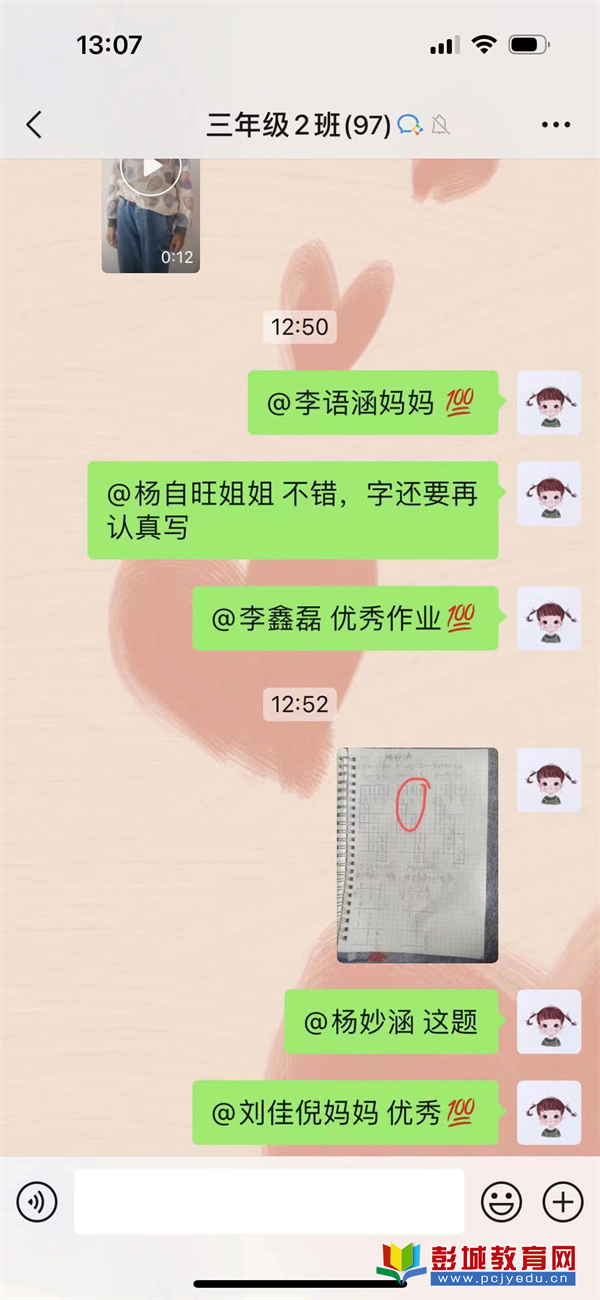Go back from the 三年级2班 chat

(34, 125)
